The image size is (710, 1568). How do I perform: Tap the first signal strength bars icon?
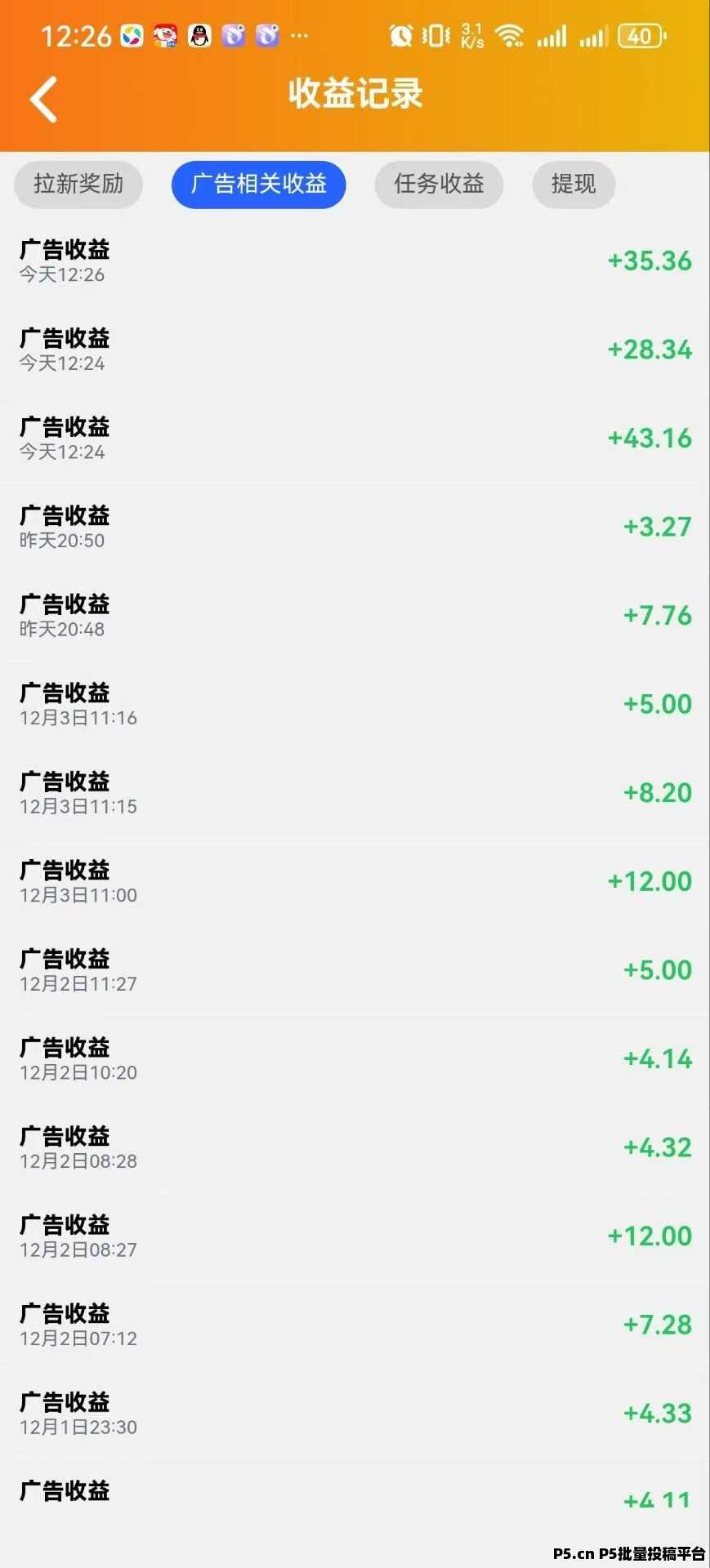pyautogui.click(x=552, y=36)
